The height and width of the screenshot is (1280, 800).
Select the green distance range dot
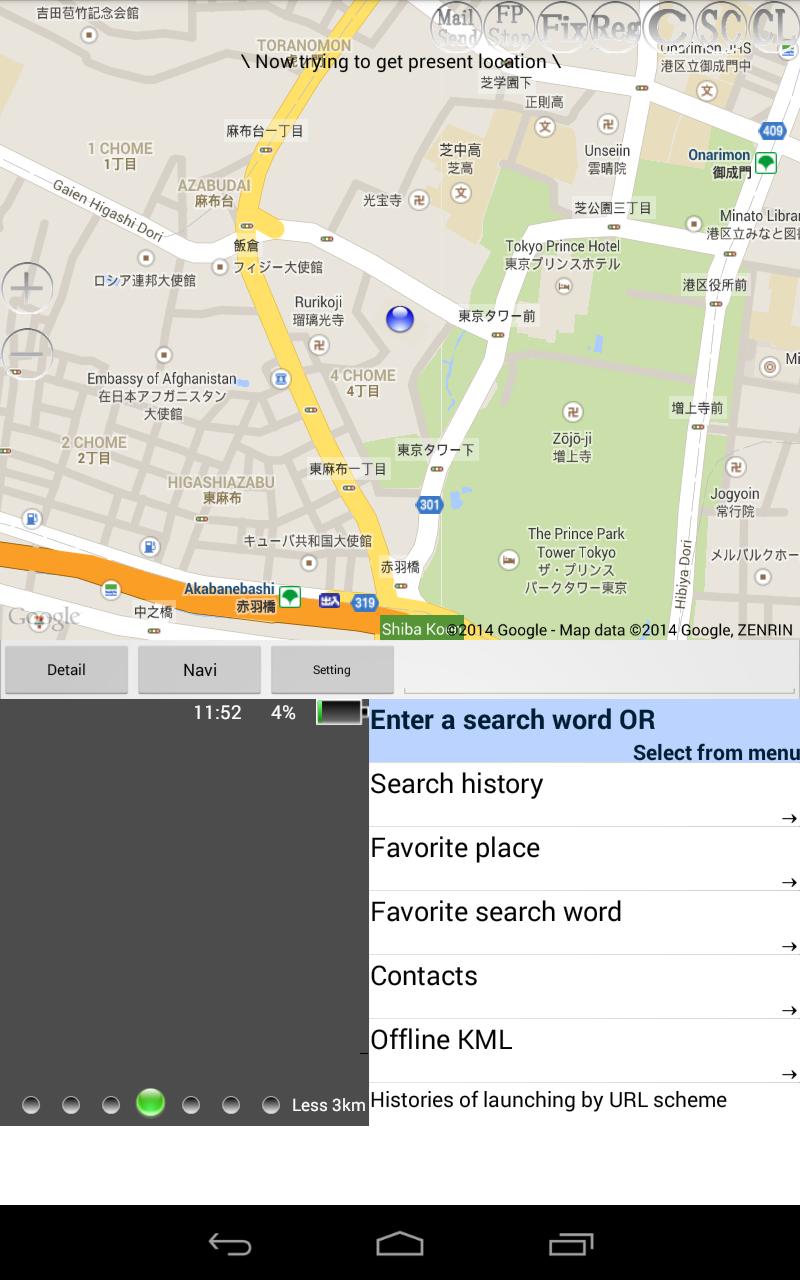(x=150, y=1103)
